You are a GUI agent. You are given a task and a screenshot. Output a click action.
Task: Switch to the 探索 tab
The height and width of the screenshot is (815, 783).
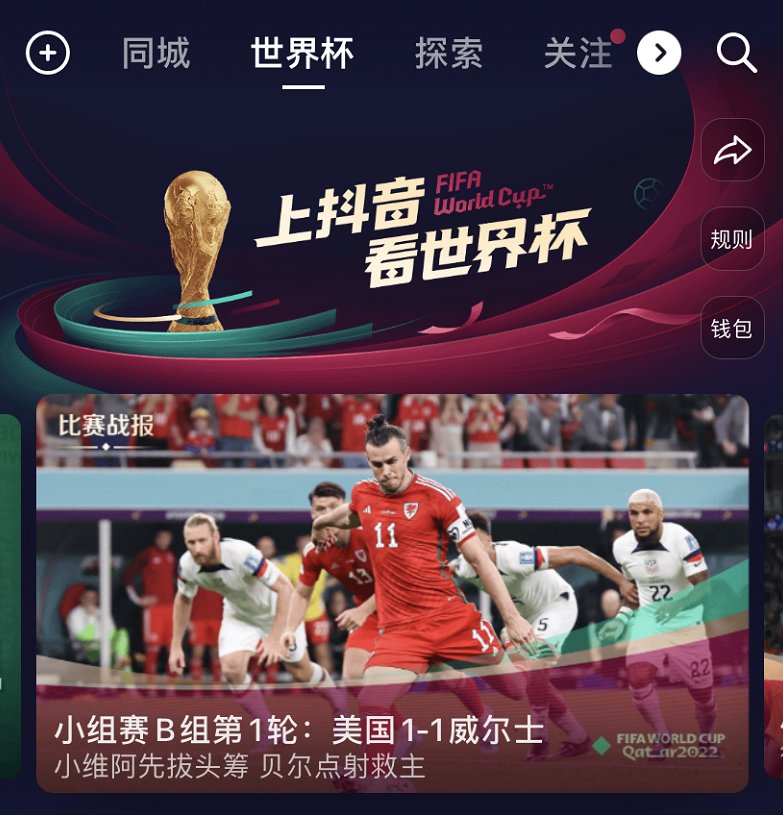click(449, 53)
